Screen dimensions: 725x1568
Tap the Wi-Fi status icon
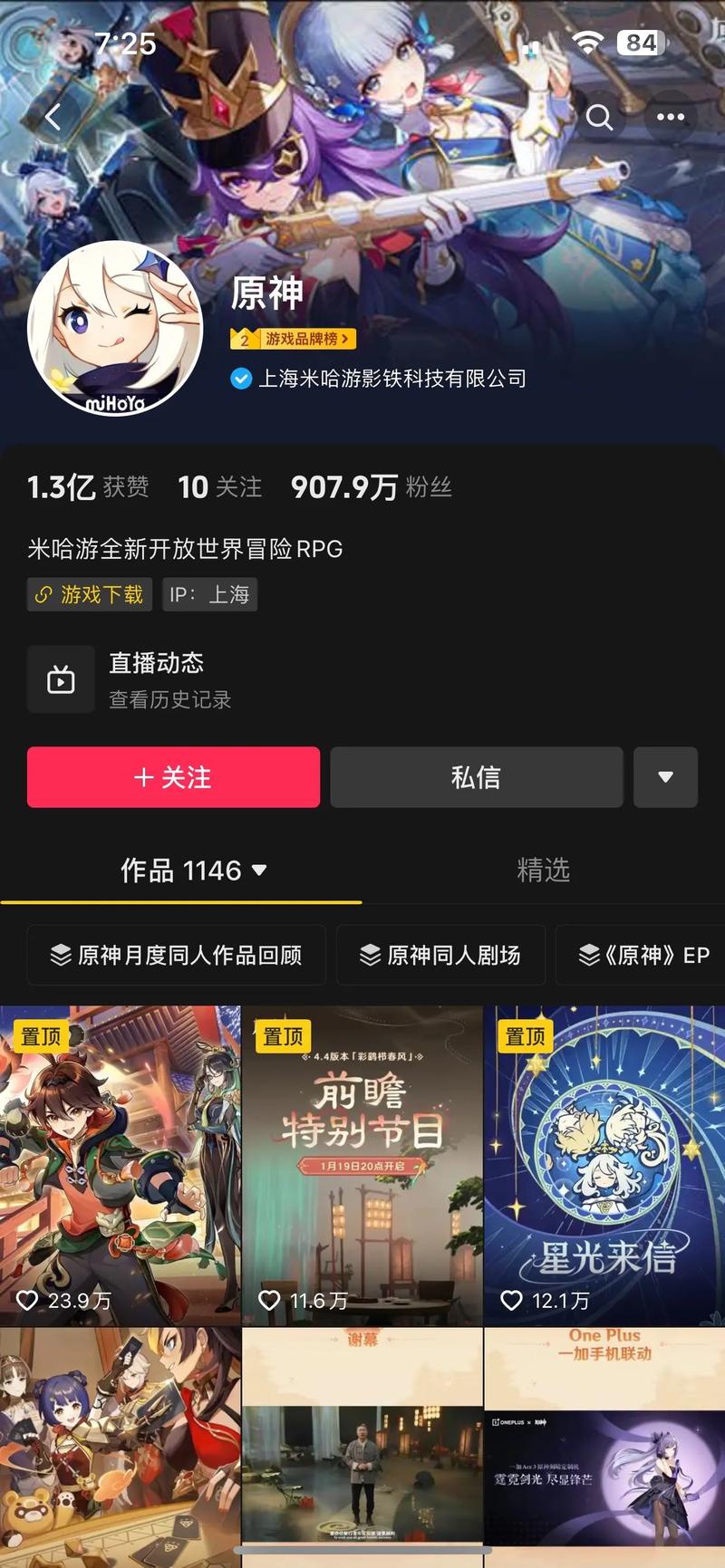[x=588, y=42]
